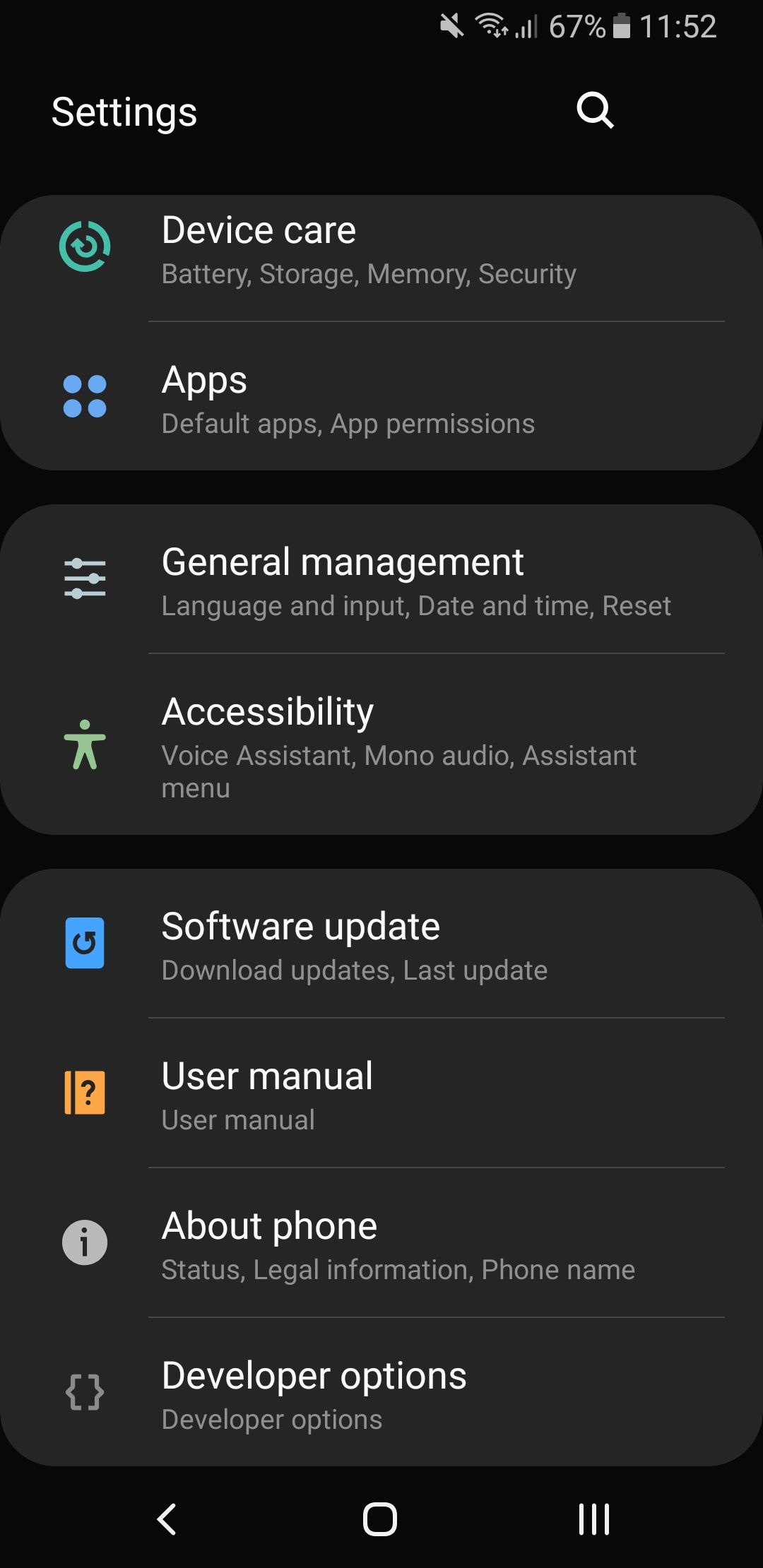Open Settings search with the magnifier icon
This screenshot has height=1568, width=763.
pos(595,111)
